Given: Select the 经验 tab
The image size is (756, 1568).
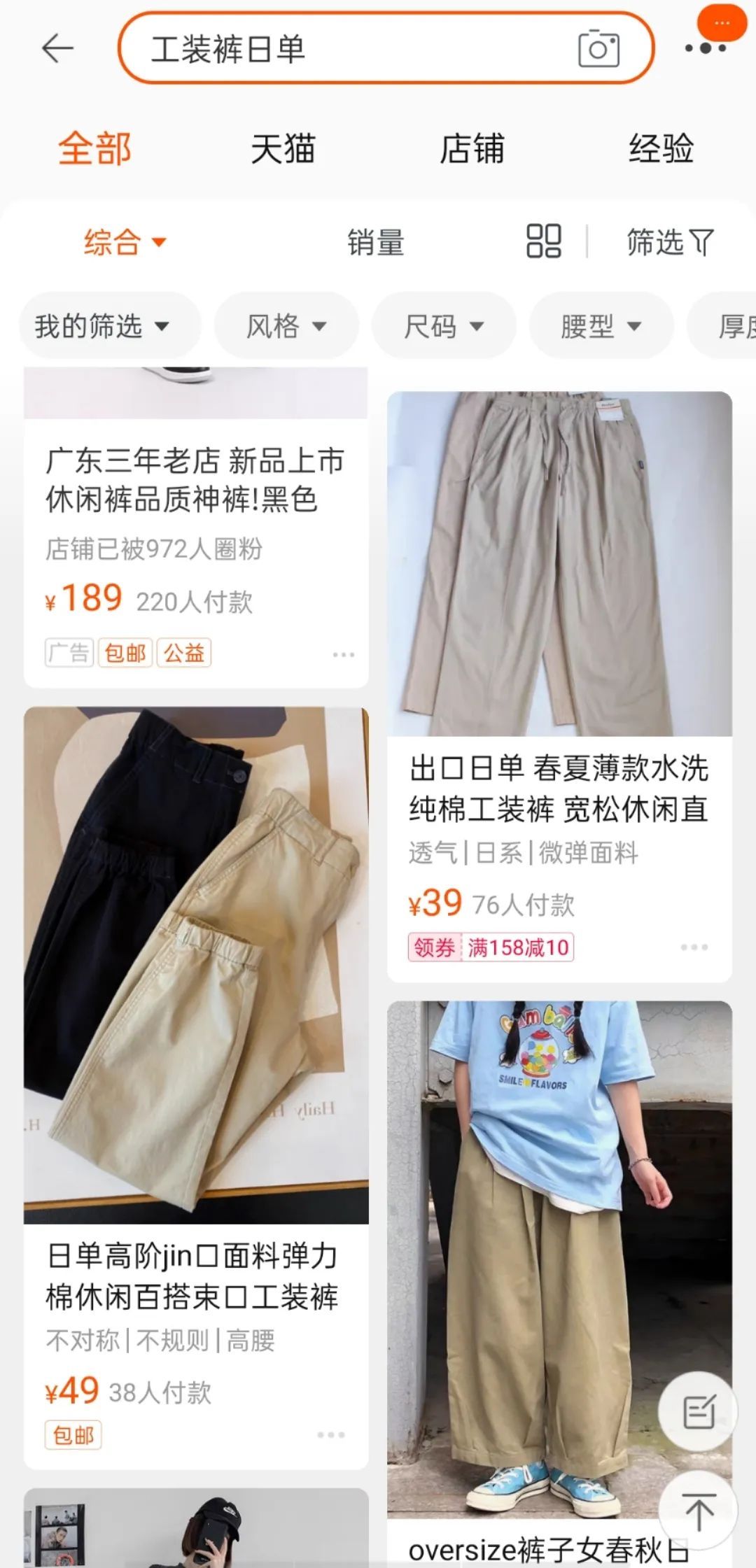Looking at the screenshot, I should click(661, 148).
